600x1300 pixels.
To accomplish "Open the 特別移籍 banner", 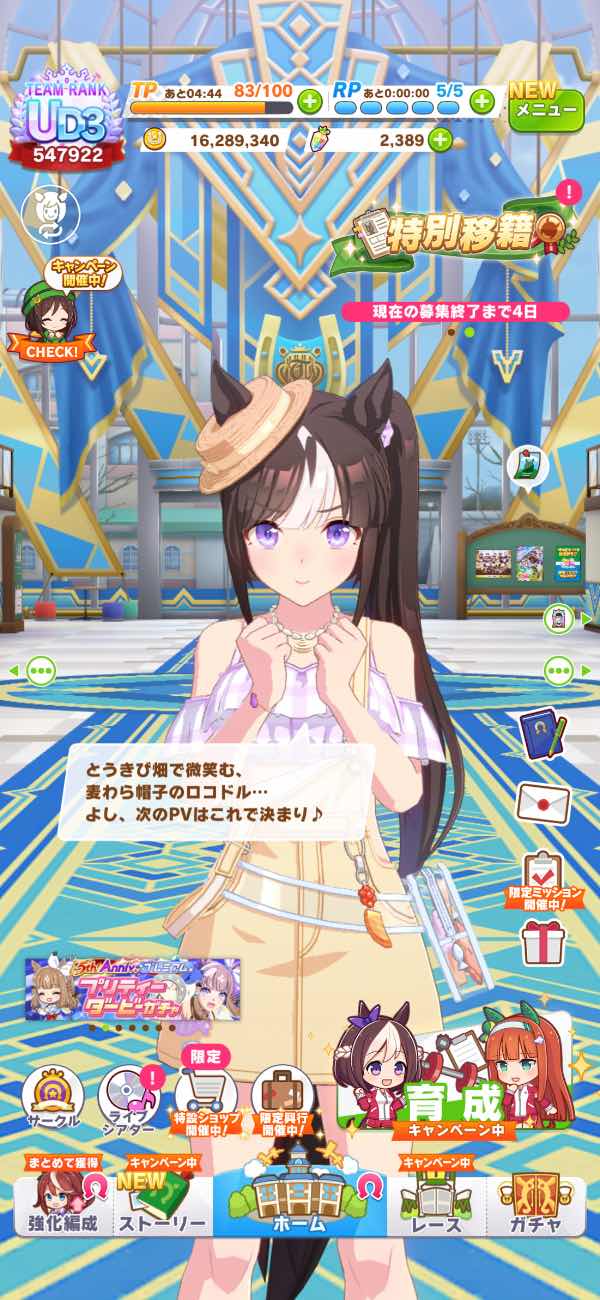I will pos(455,236).
